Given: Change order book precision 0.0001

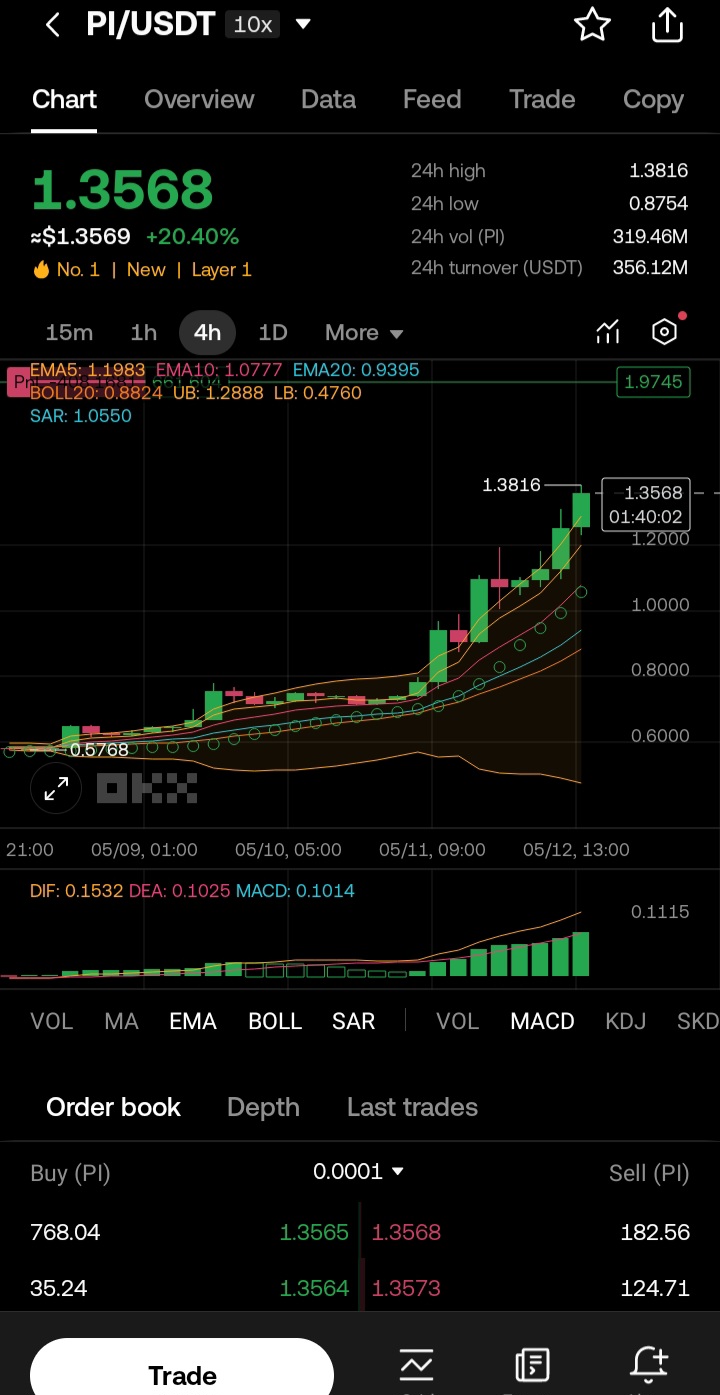Looking at the screenshot, I should tap(358, 1171).
